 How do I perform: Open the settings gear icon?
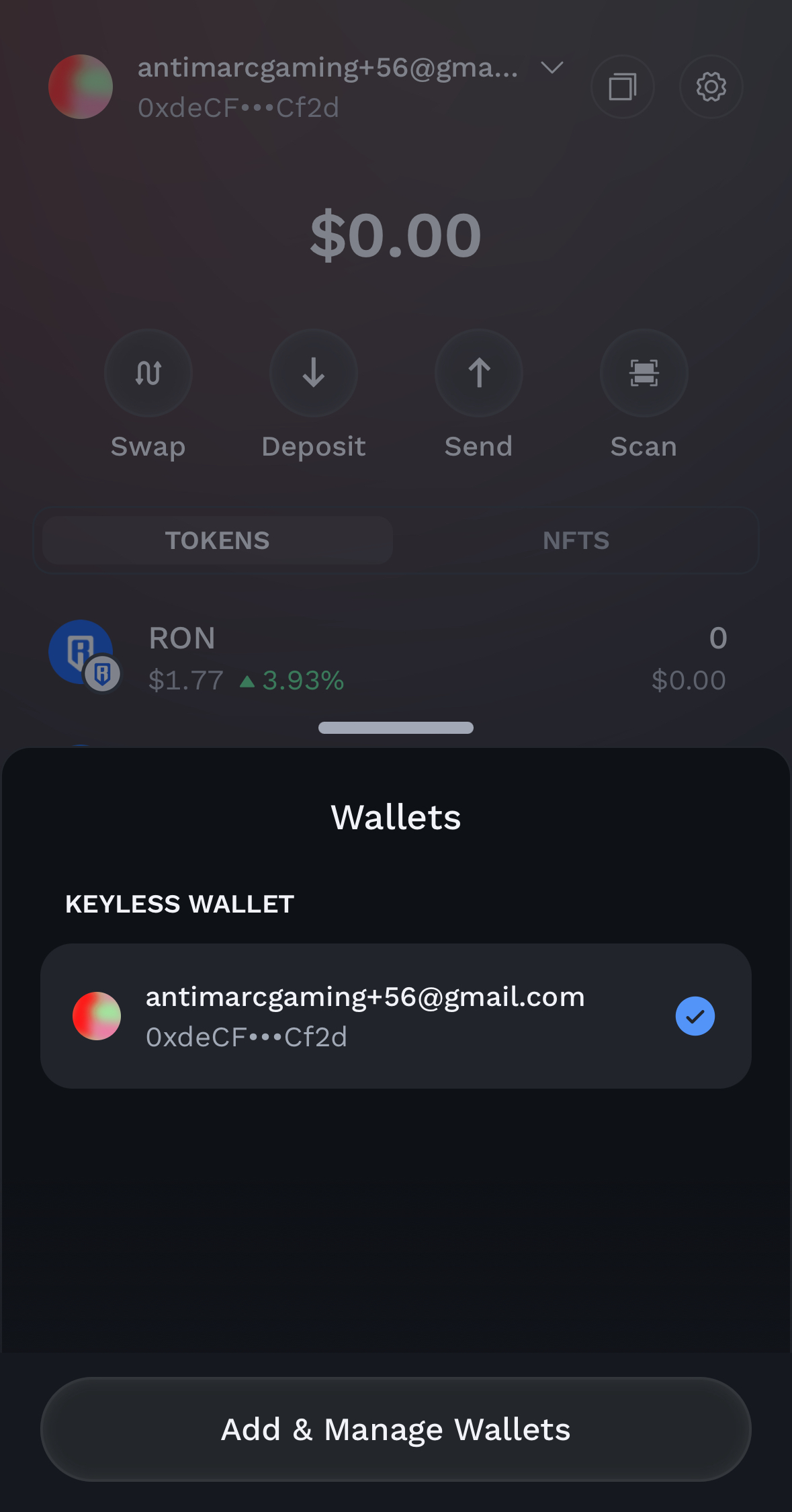[x=711, y=87]
